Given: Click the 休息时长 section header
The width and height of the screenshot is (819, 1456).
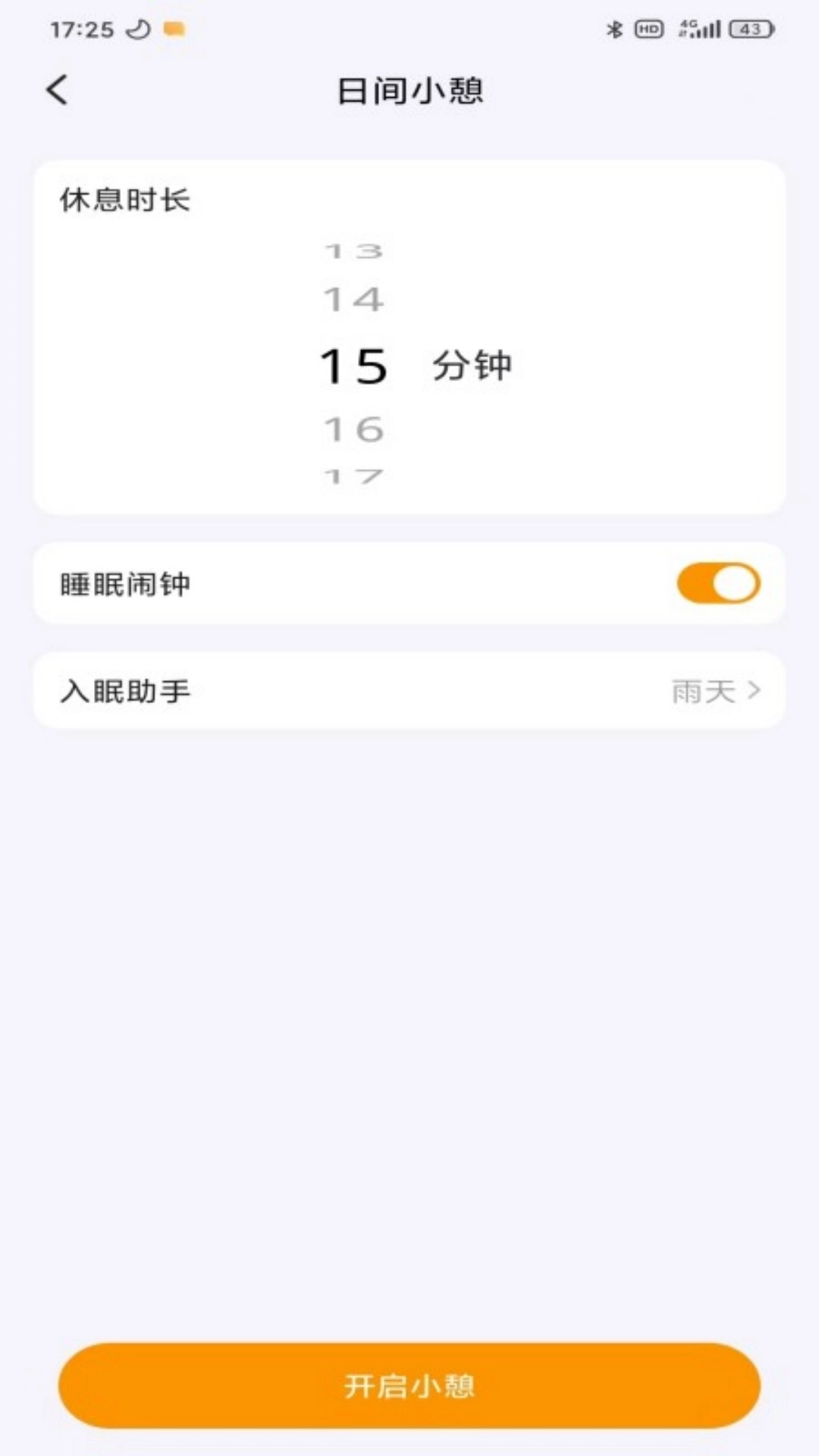Looking at the screenshot, I should pos(124,199).
